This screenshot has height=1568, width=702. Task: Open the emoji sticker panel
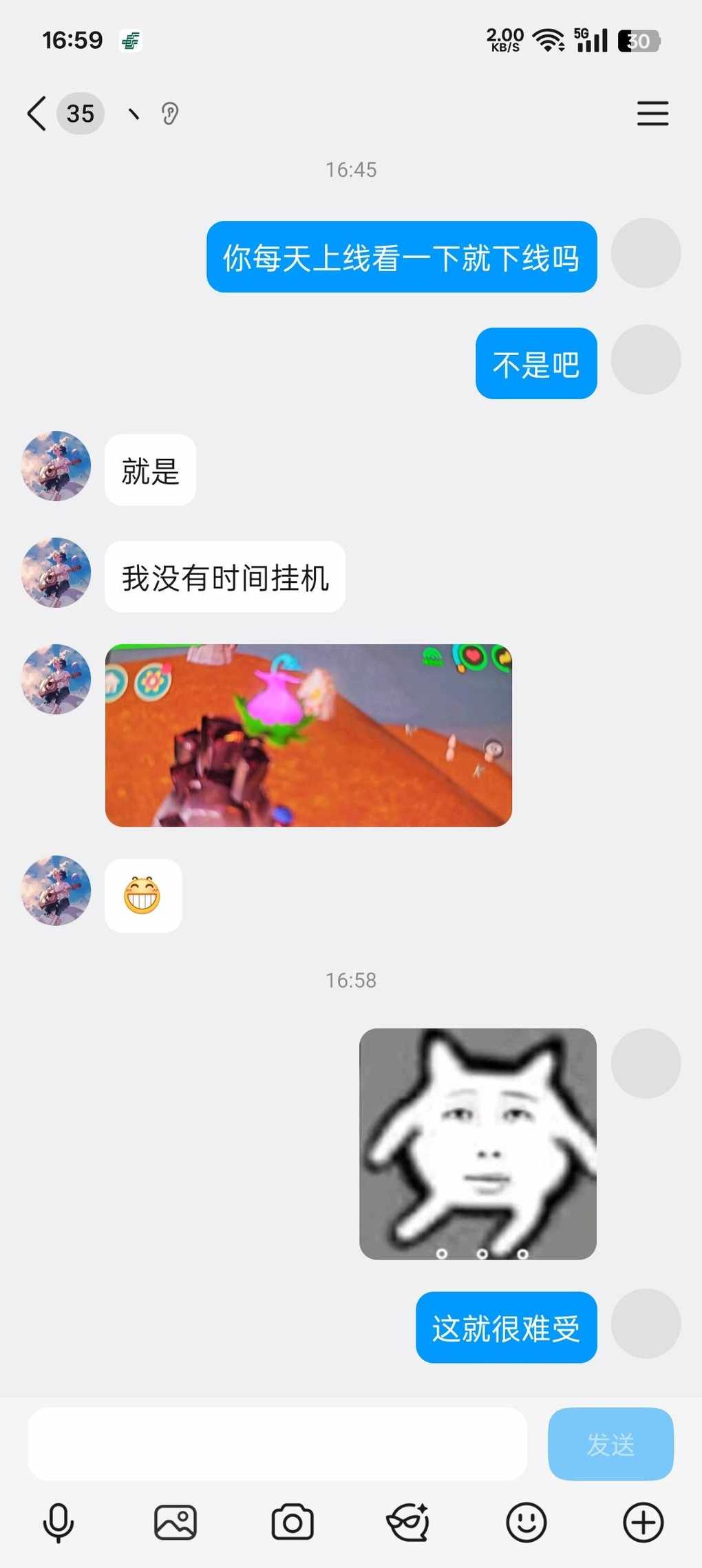tap(526, 1522)
